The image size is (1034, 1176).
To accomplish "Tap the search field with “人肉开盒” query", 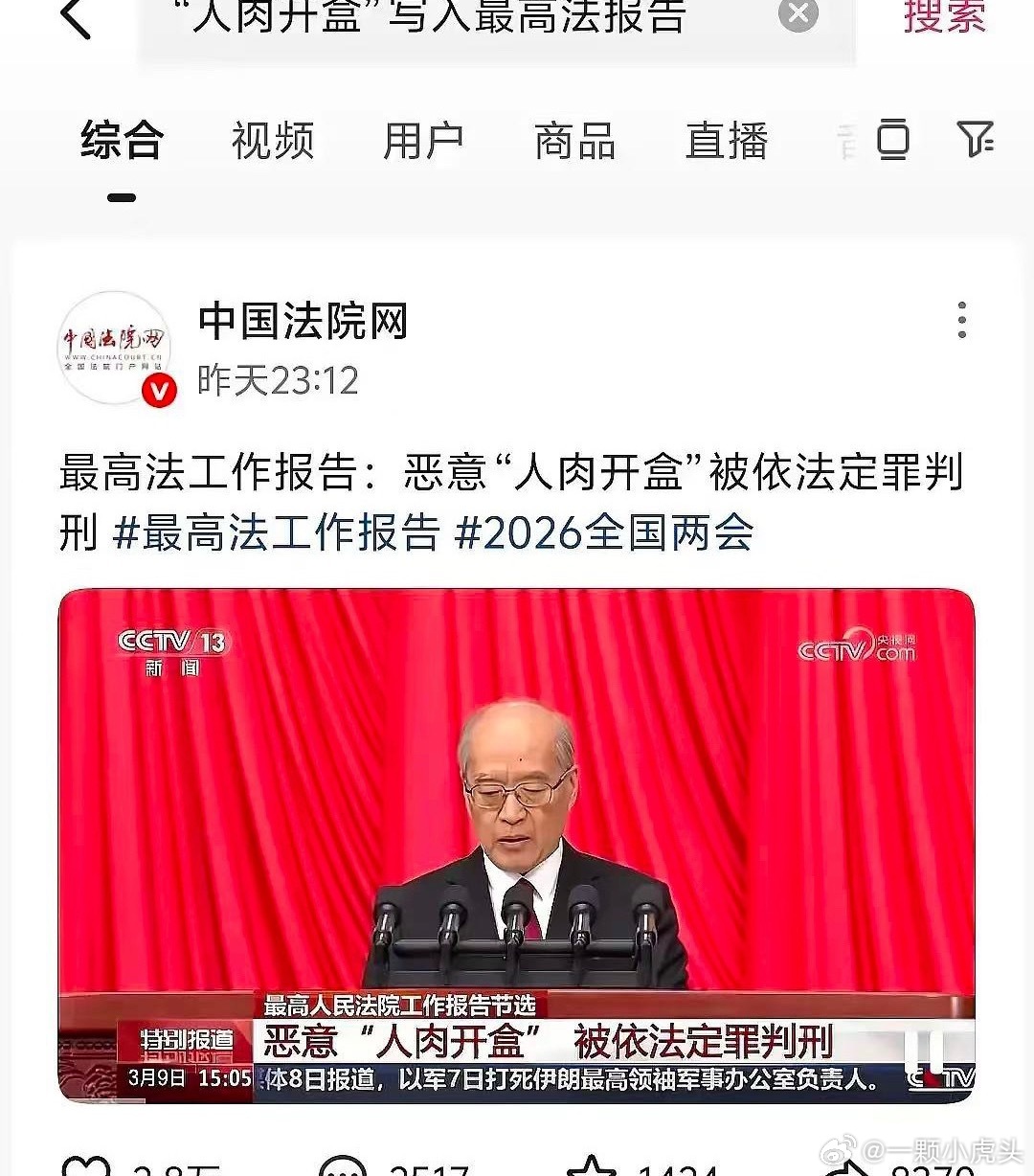I will 460,19.
